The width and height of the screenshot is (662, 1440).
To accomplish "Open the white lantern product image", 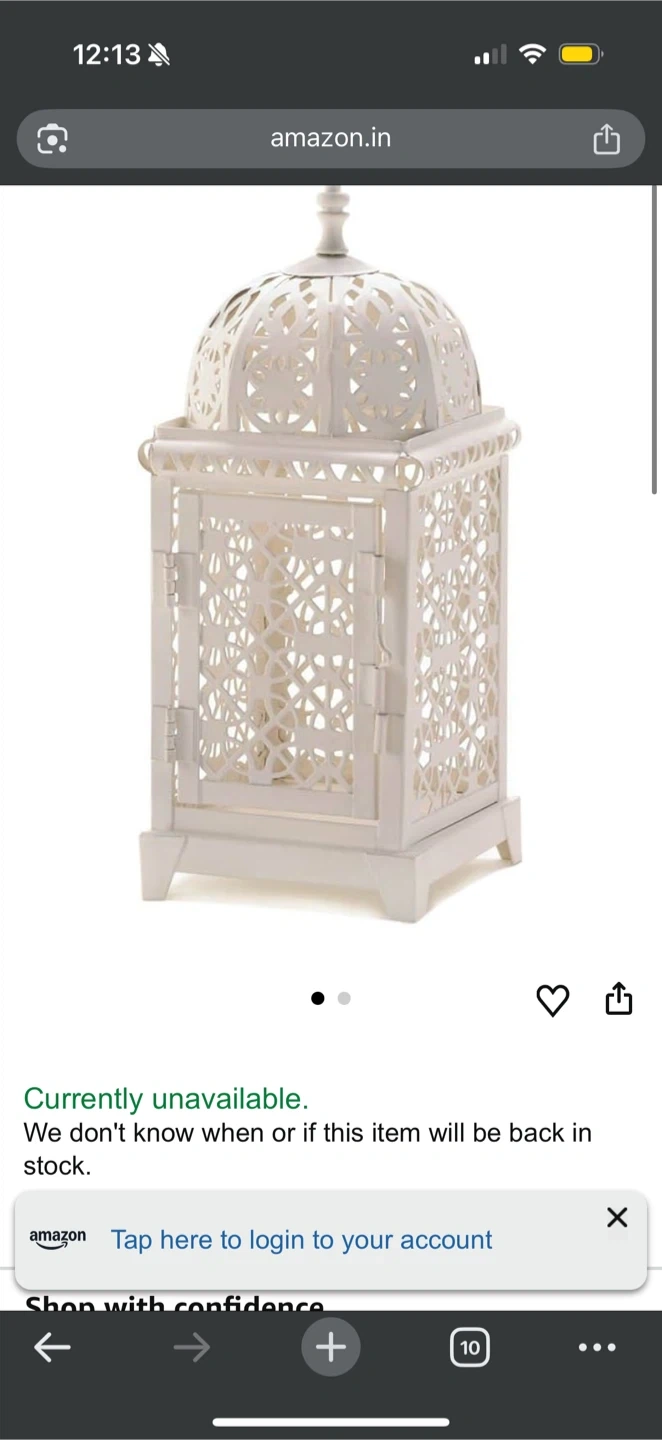I will 330,560.
